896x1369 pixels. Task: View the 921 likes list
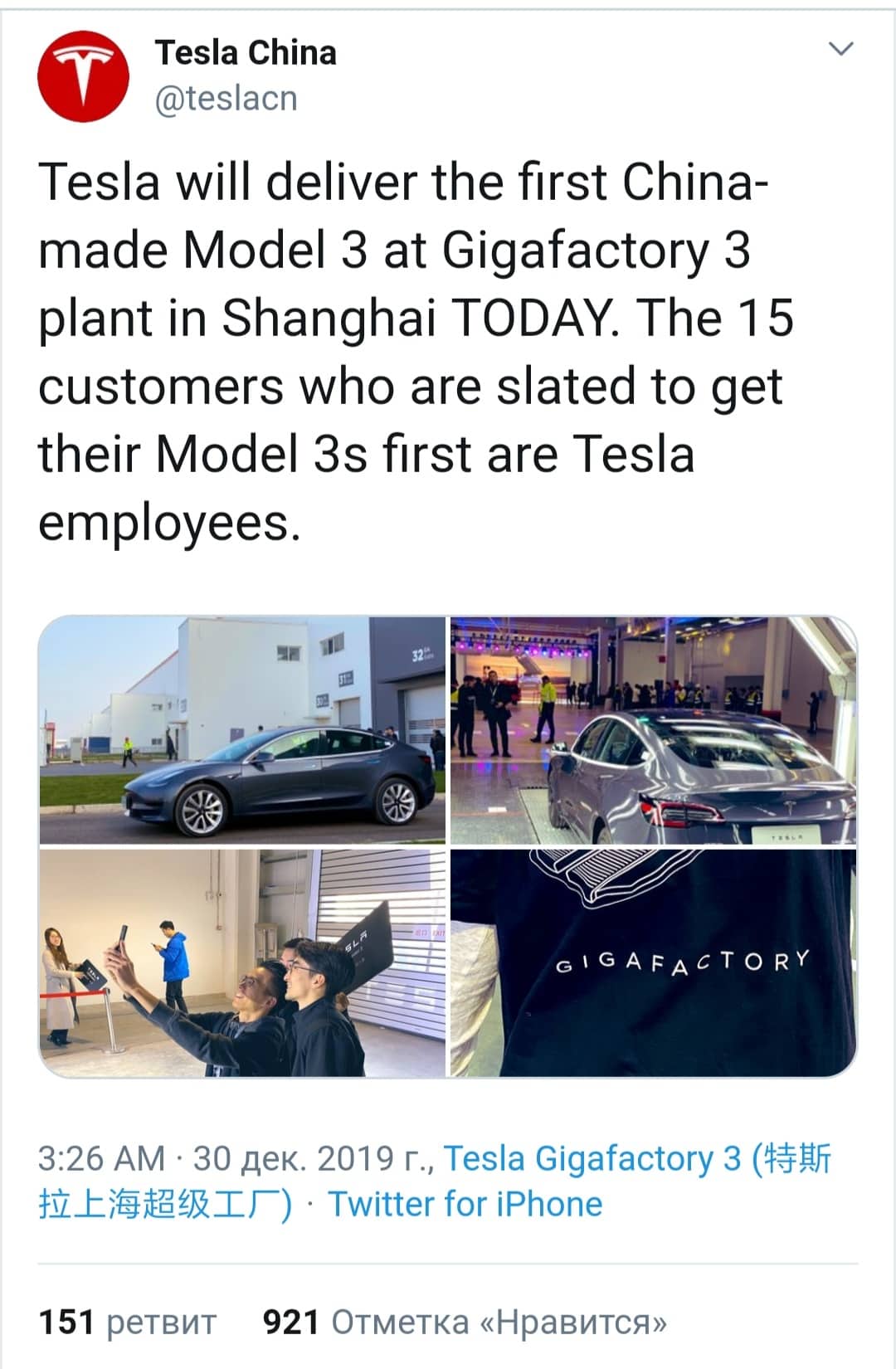pyautogui.click(x=465, y=1322)
